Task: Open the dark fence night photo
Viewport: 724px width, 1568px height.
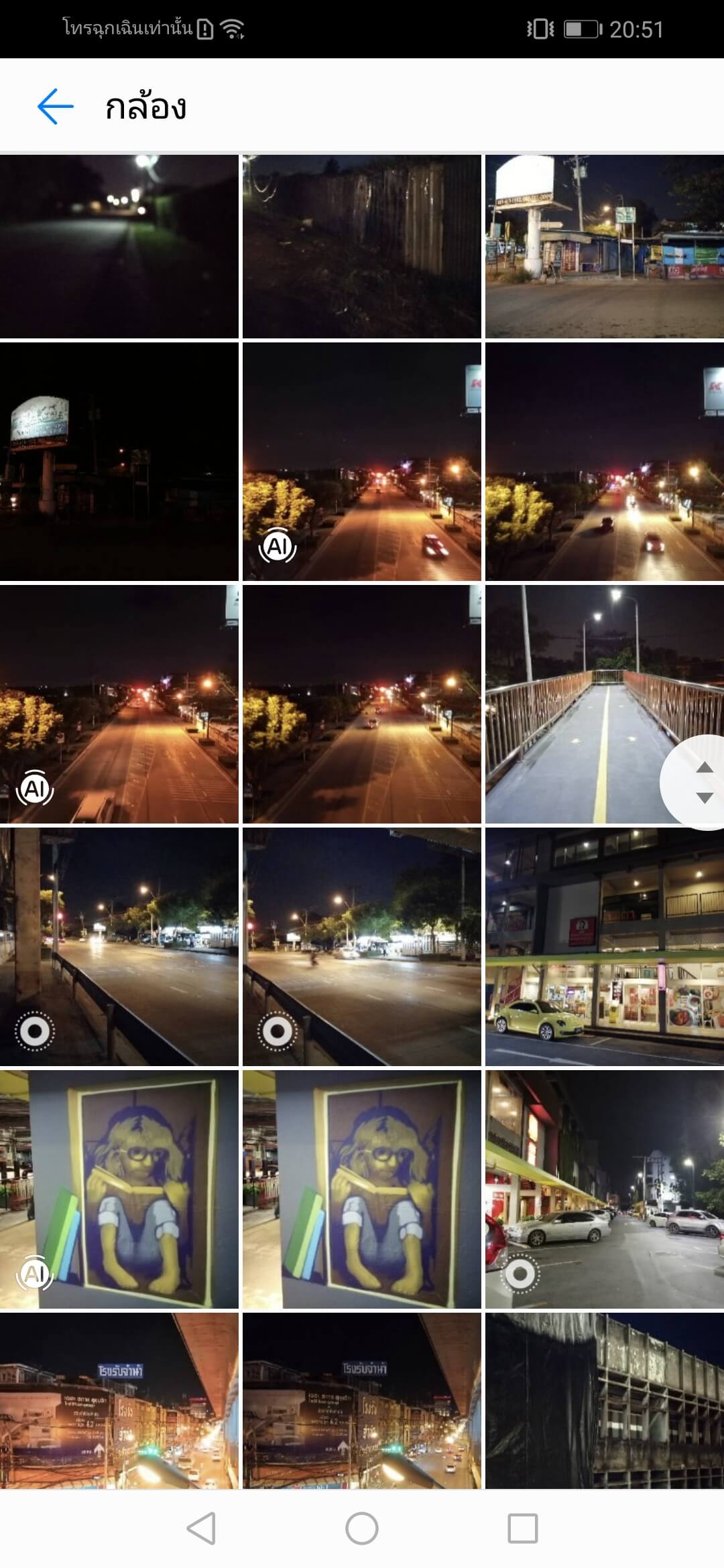Action: [x=362, y=247]
